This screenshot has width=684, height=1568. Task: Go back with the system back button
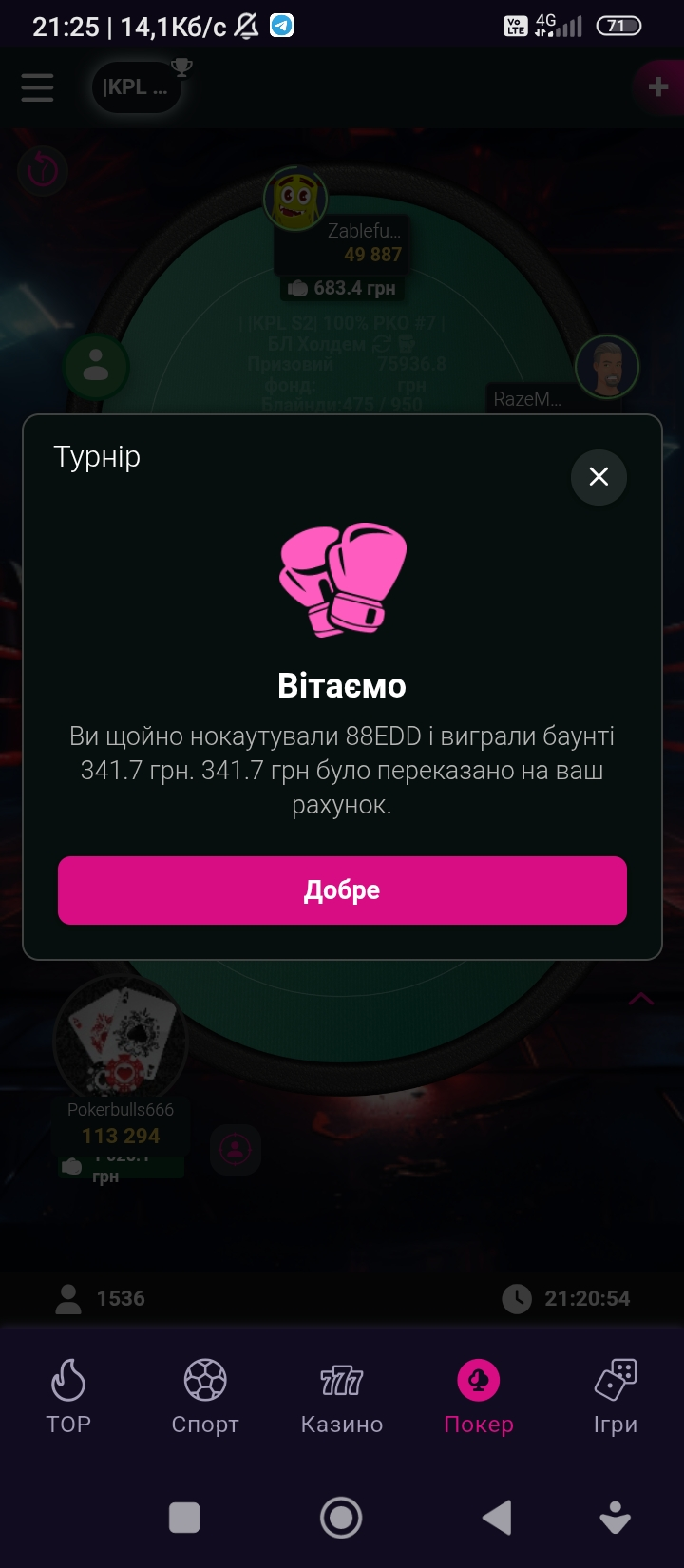pos(497,1518)
